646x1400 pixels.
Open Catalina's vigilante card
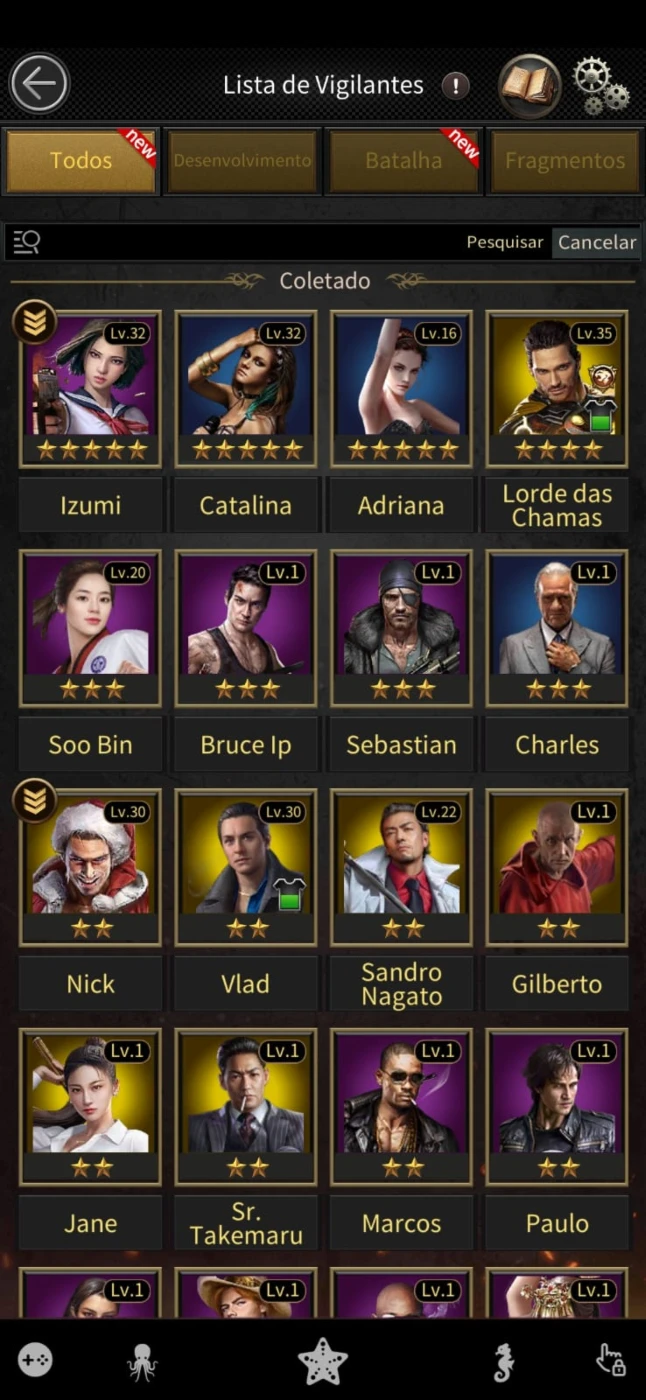pos(246,389)
